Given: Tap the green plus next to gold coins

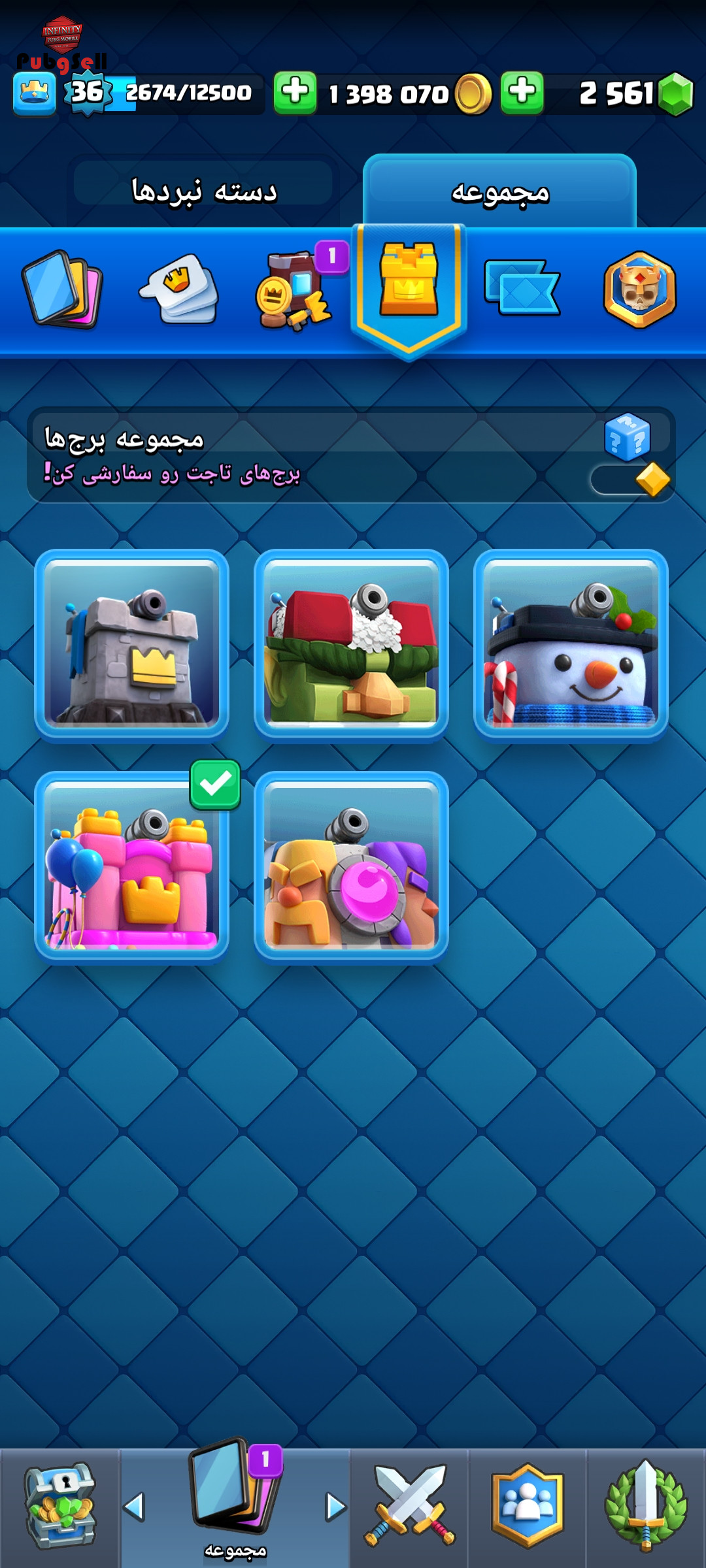Looking at the screenshot, I should [x=295, y=93].
